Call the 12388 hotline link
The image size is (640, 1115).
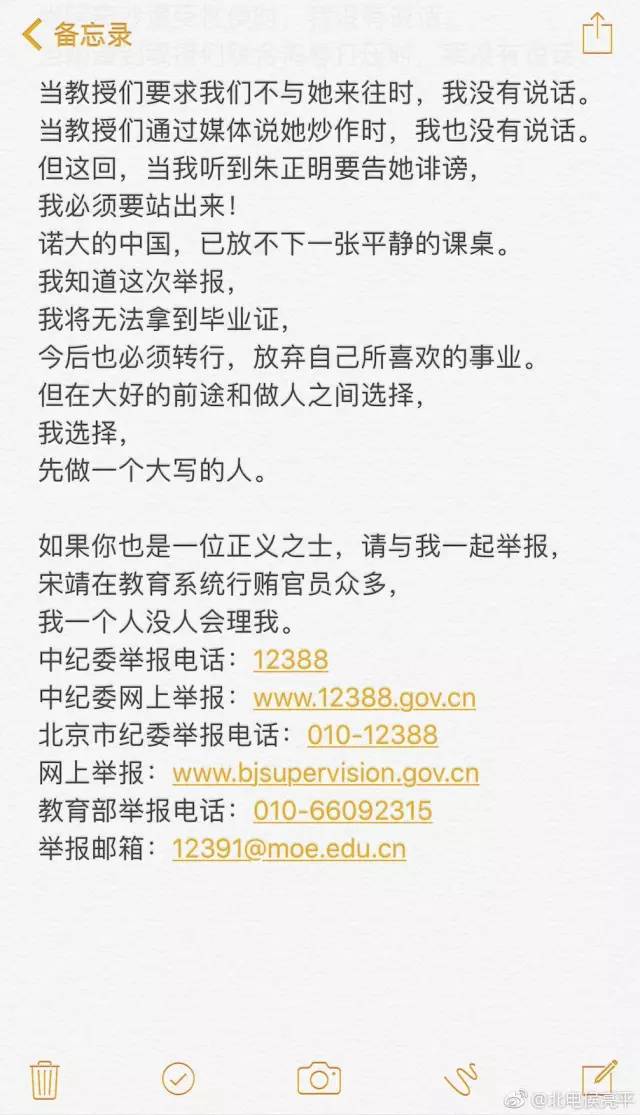pyautogui.click(x=290, y=660)
